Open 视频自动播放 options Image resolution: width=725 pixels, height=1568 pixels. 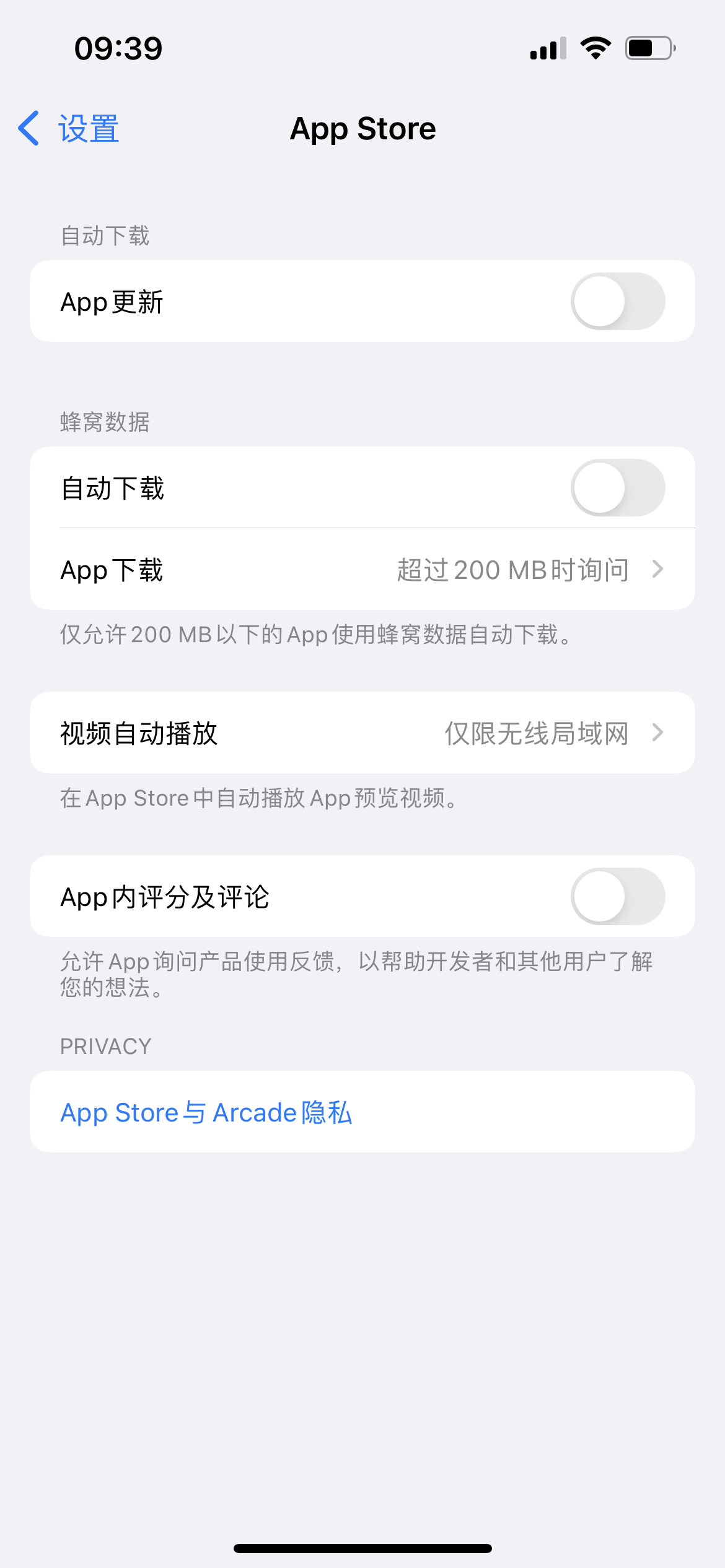pyautogui.click(x=362, y=733)
